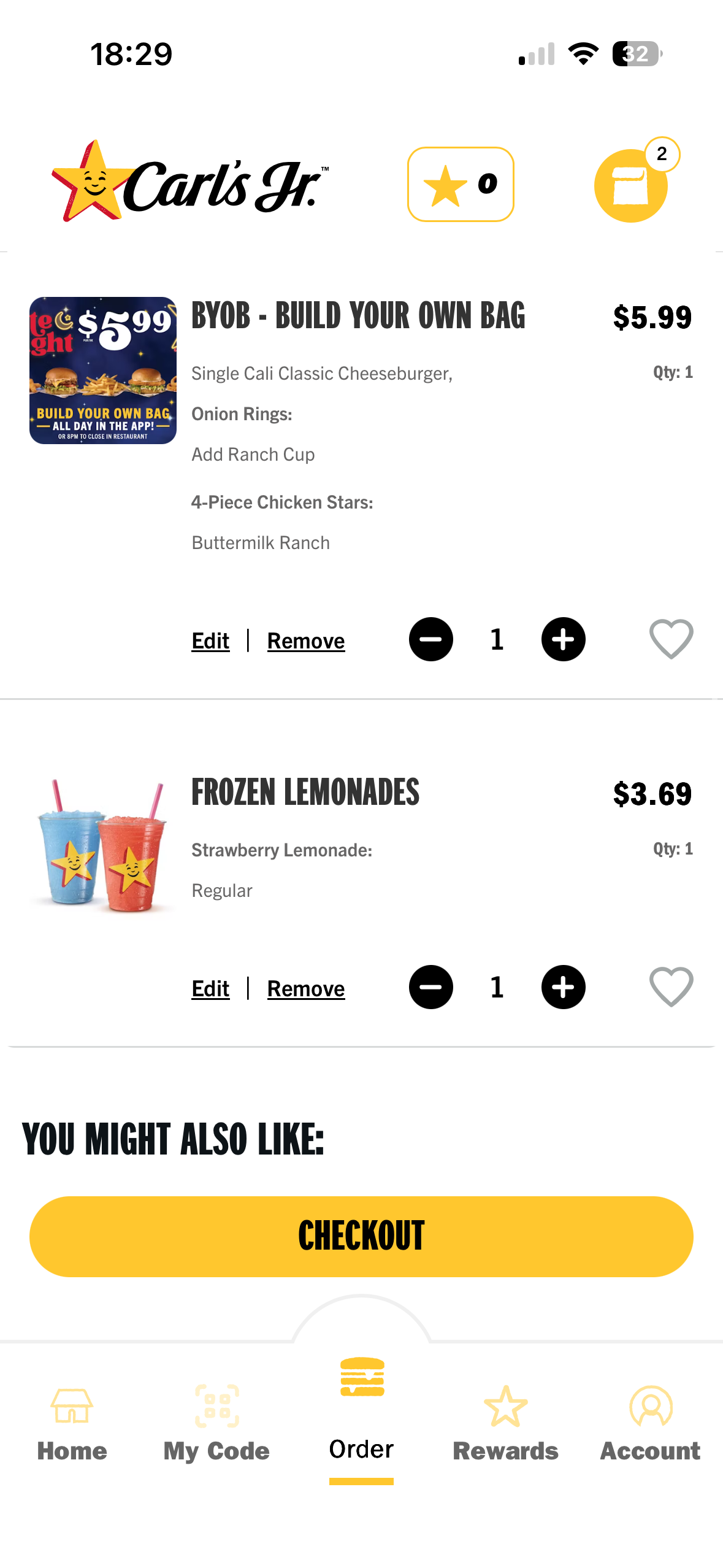Increase quantity of Frozen Lemonades
723x1568 pixels.
563,987
